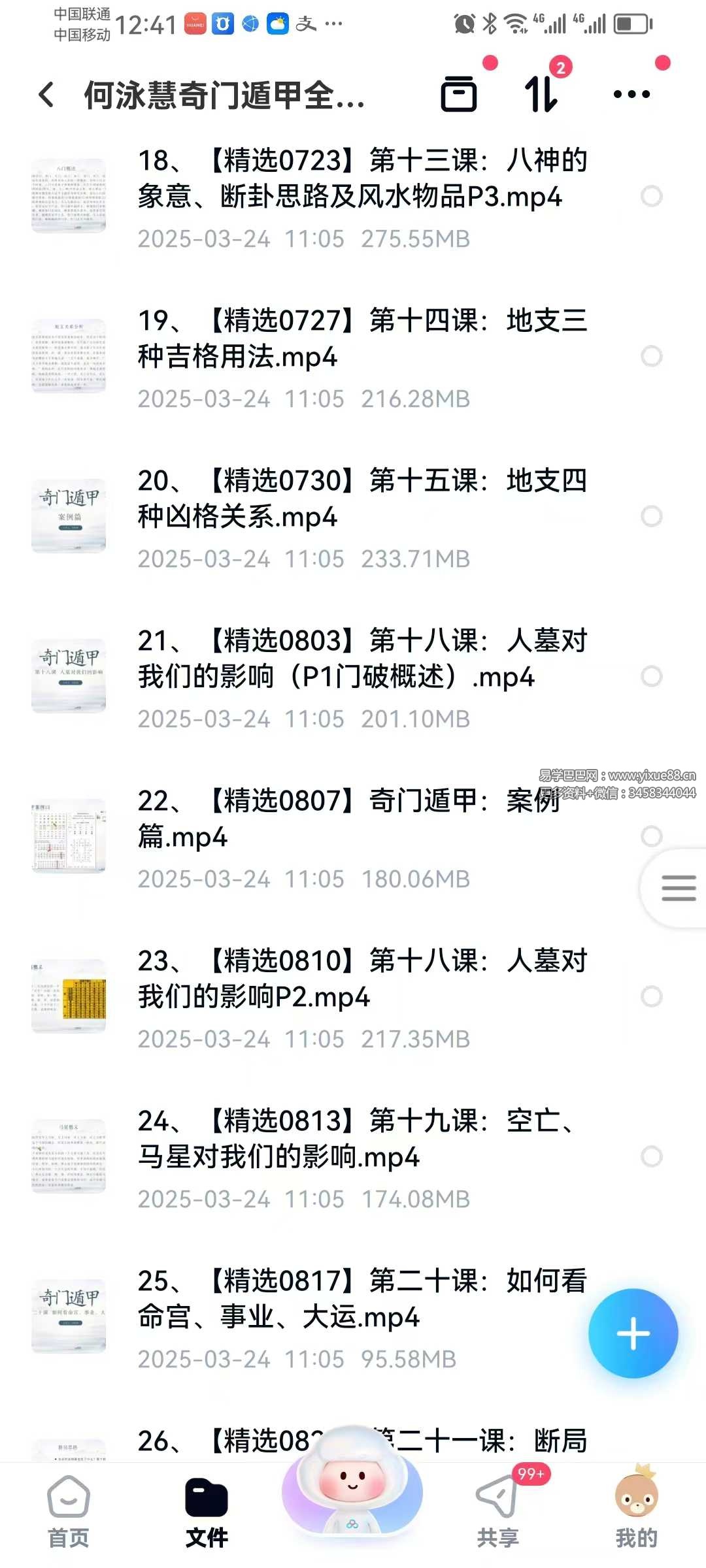The width and height of the screenshot is (706, 1568).
Task: Select the circle for file 24 空亡、马星
Action: pos(651,1156)
